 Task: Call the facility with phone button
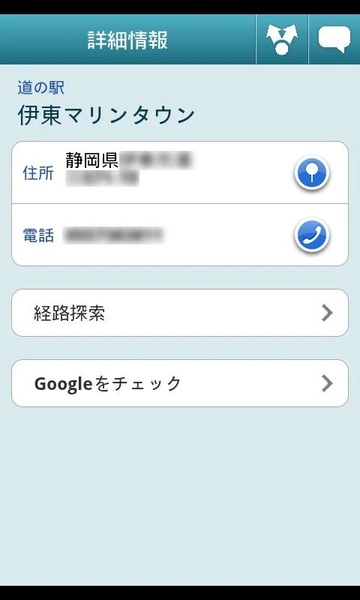(312, 235)
